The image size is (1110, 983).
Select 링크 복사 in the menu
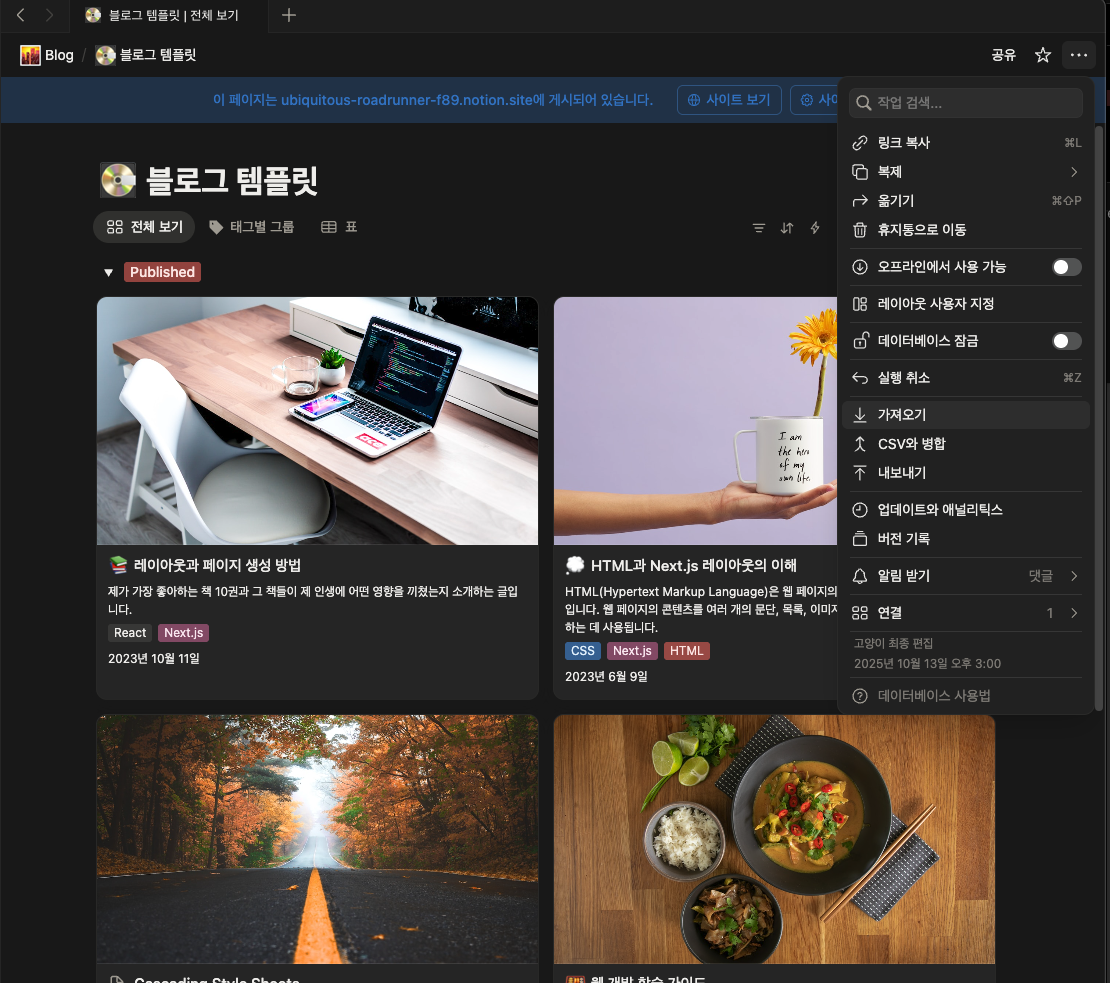point(904,143)
